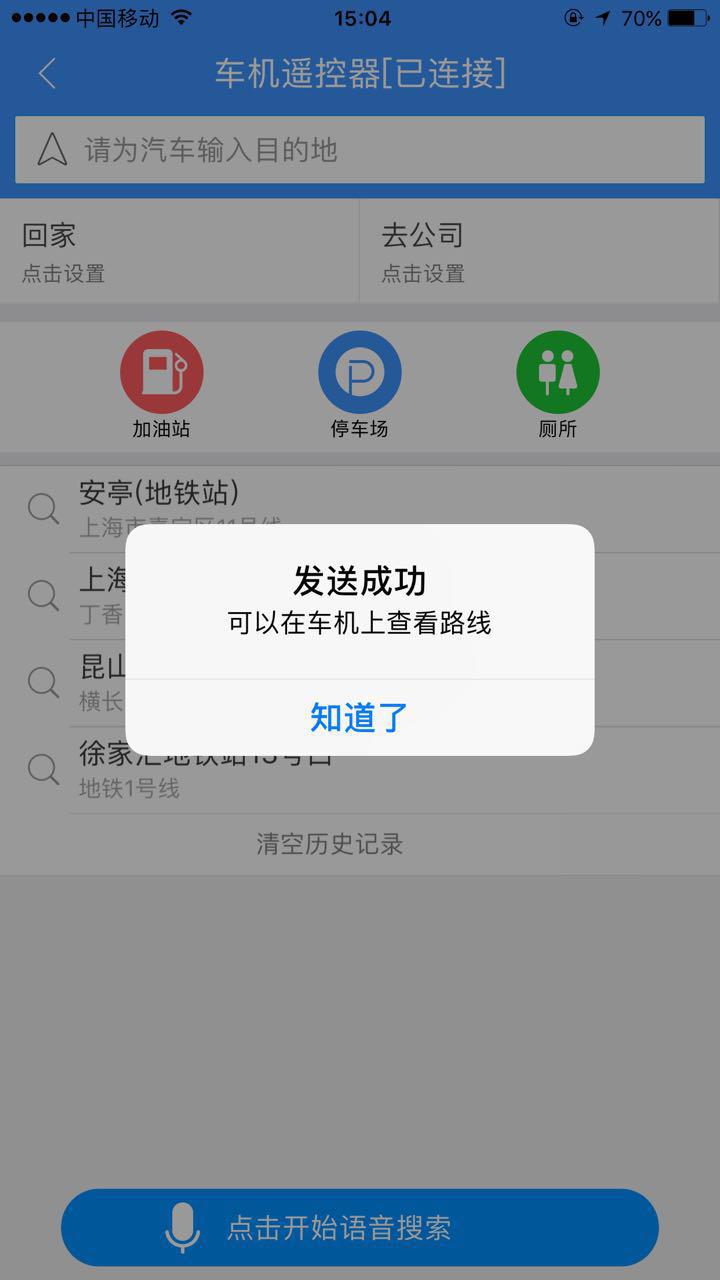The image size is (720, 1280).
Task: Start voice search with 点击开始语音搜索
Action: tap(360, 1227)
